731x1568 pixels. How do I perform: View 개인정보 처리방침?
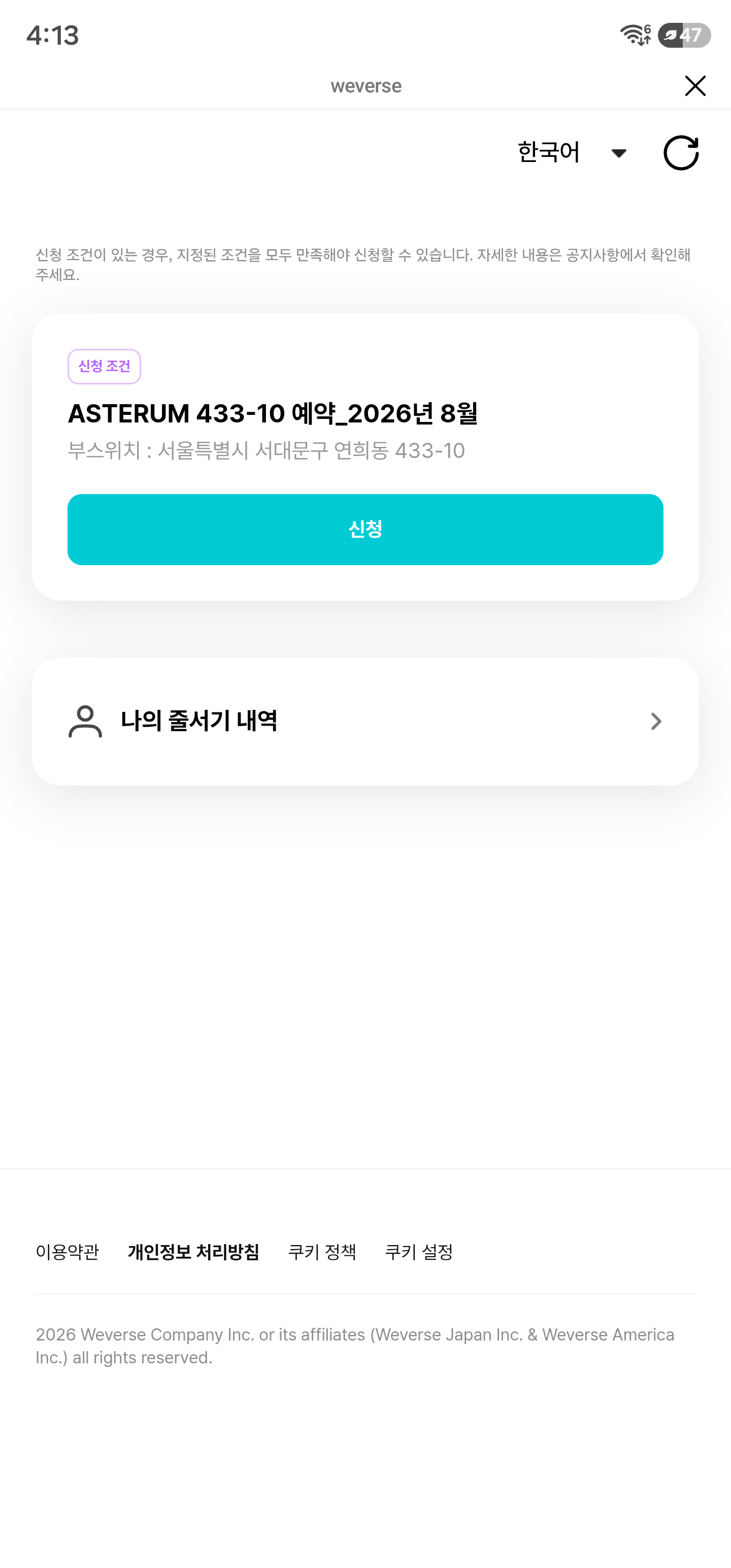click(193, 1252)
